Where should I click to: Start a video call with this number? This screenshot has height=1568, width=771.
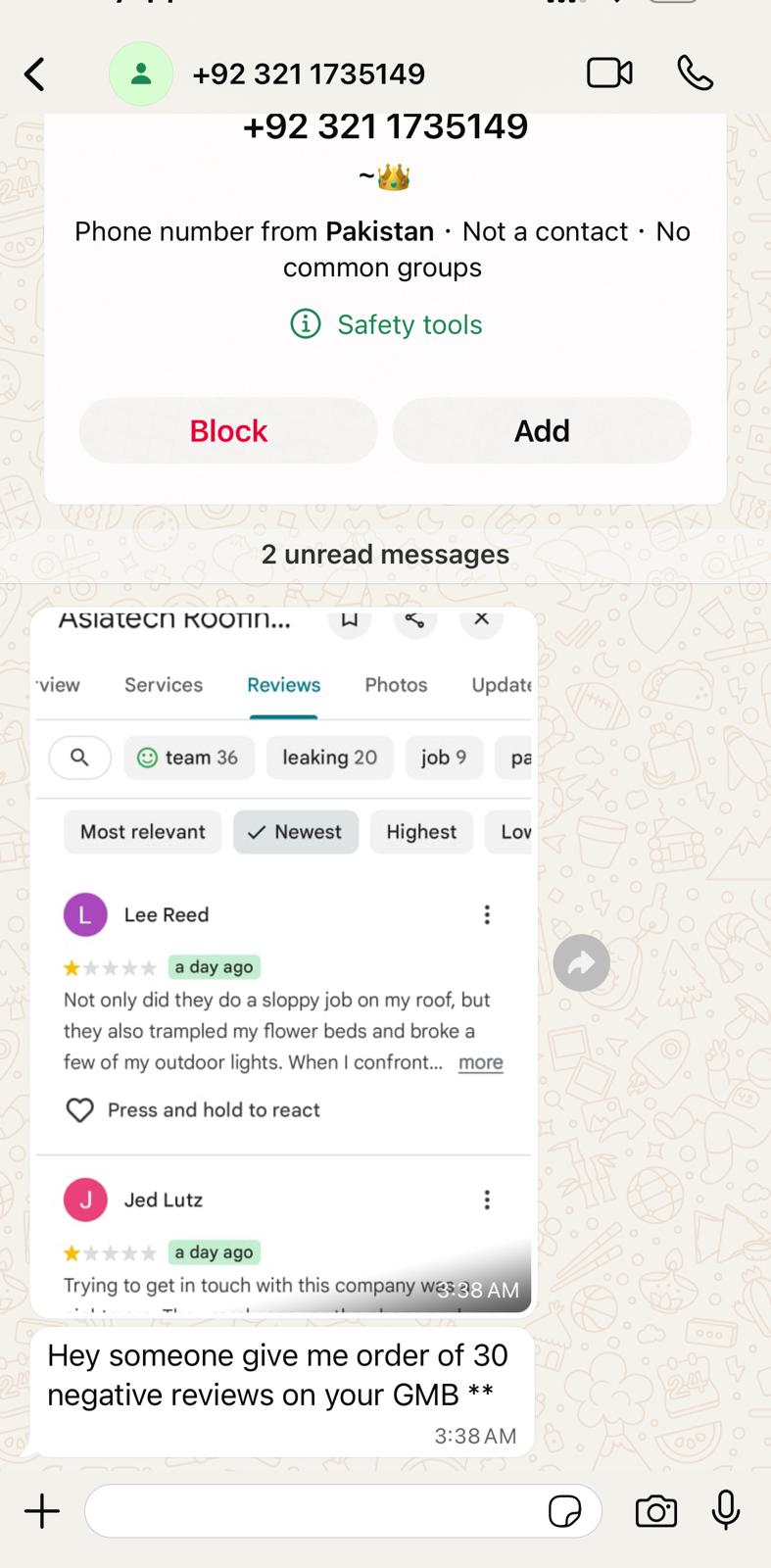coord(608,73)
